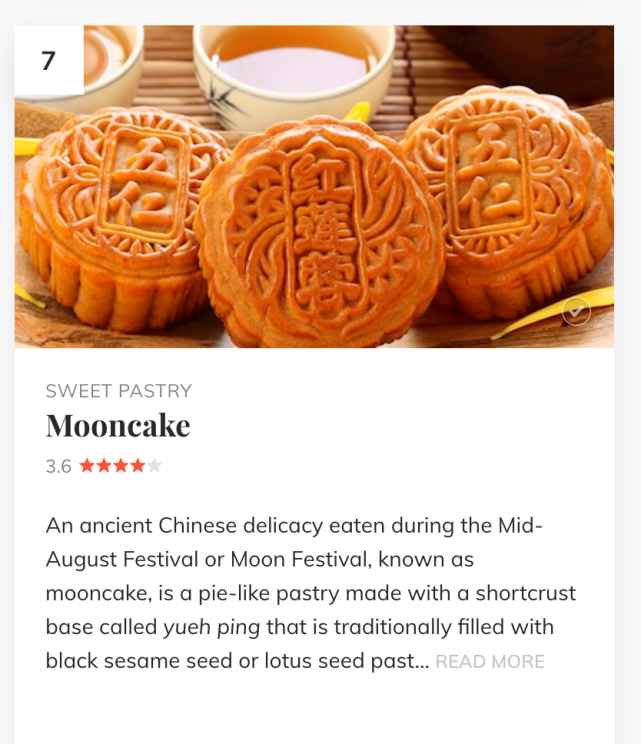Open the Mooncake title link
Viewport: 641px width, 744px height.
tap(118, 426)
